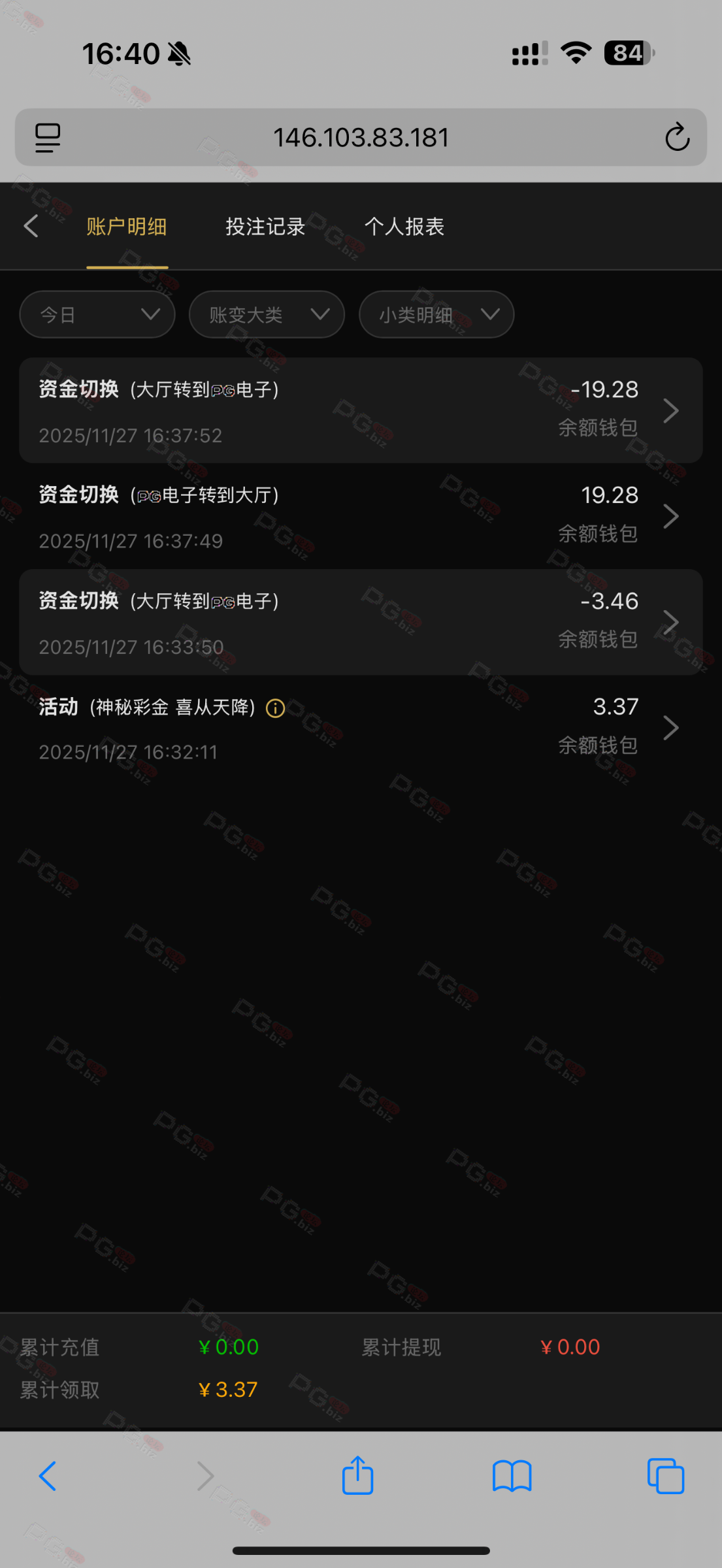Expand the 账变大类 dropdown
This screenshot has height=1568, width=722.
coord(267,314)
